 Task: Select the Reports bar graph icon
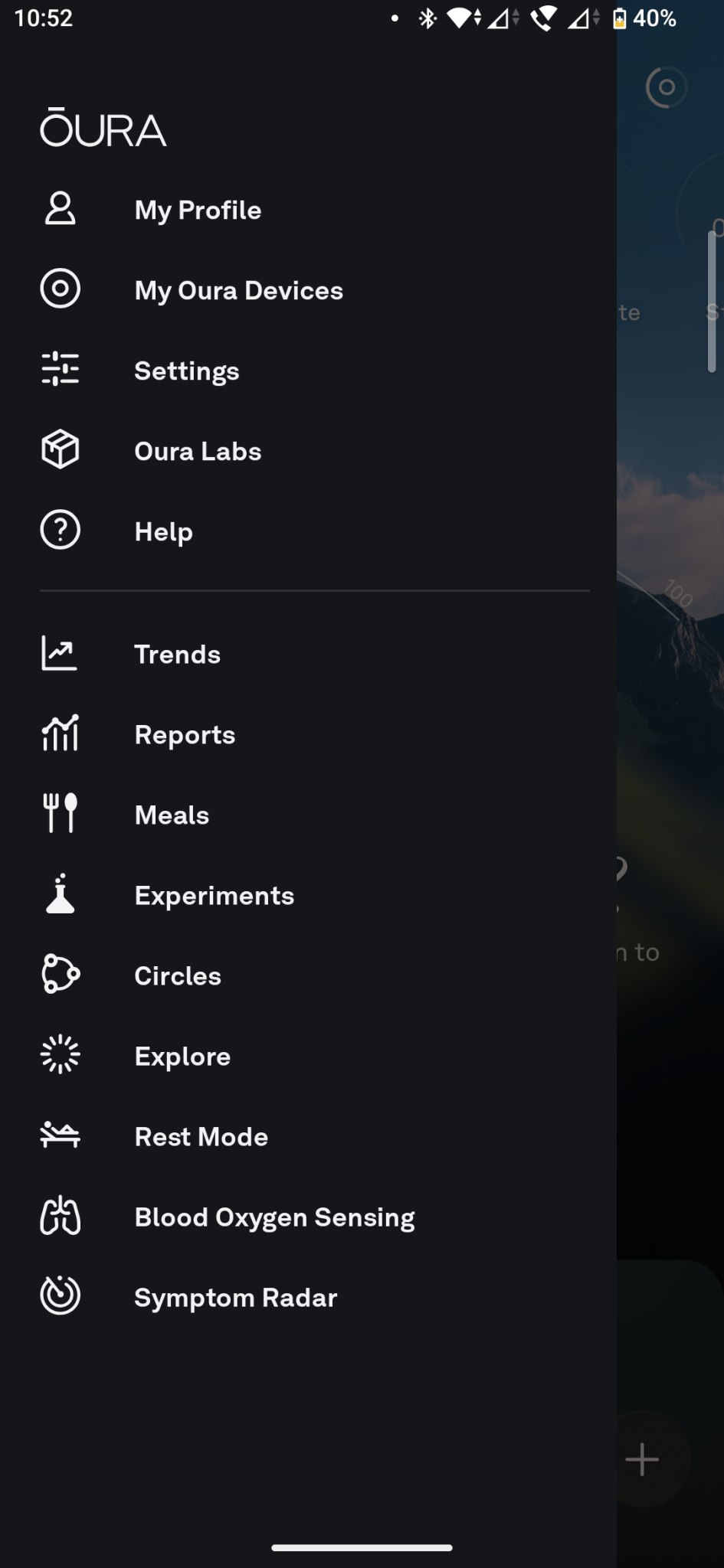pos(61,733)
